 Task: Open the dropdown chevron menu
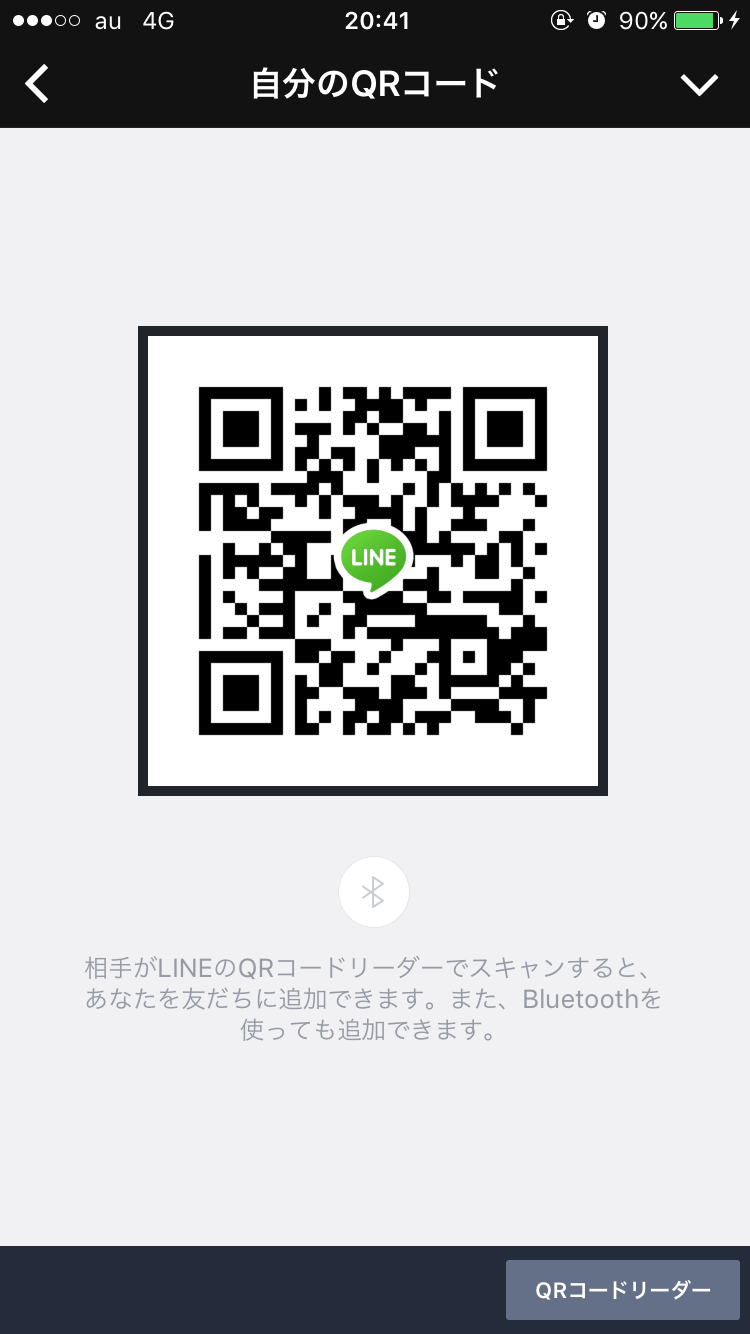(x=699, y=85)
